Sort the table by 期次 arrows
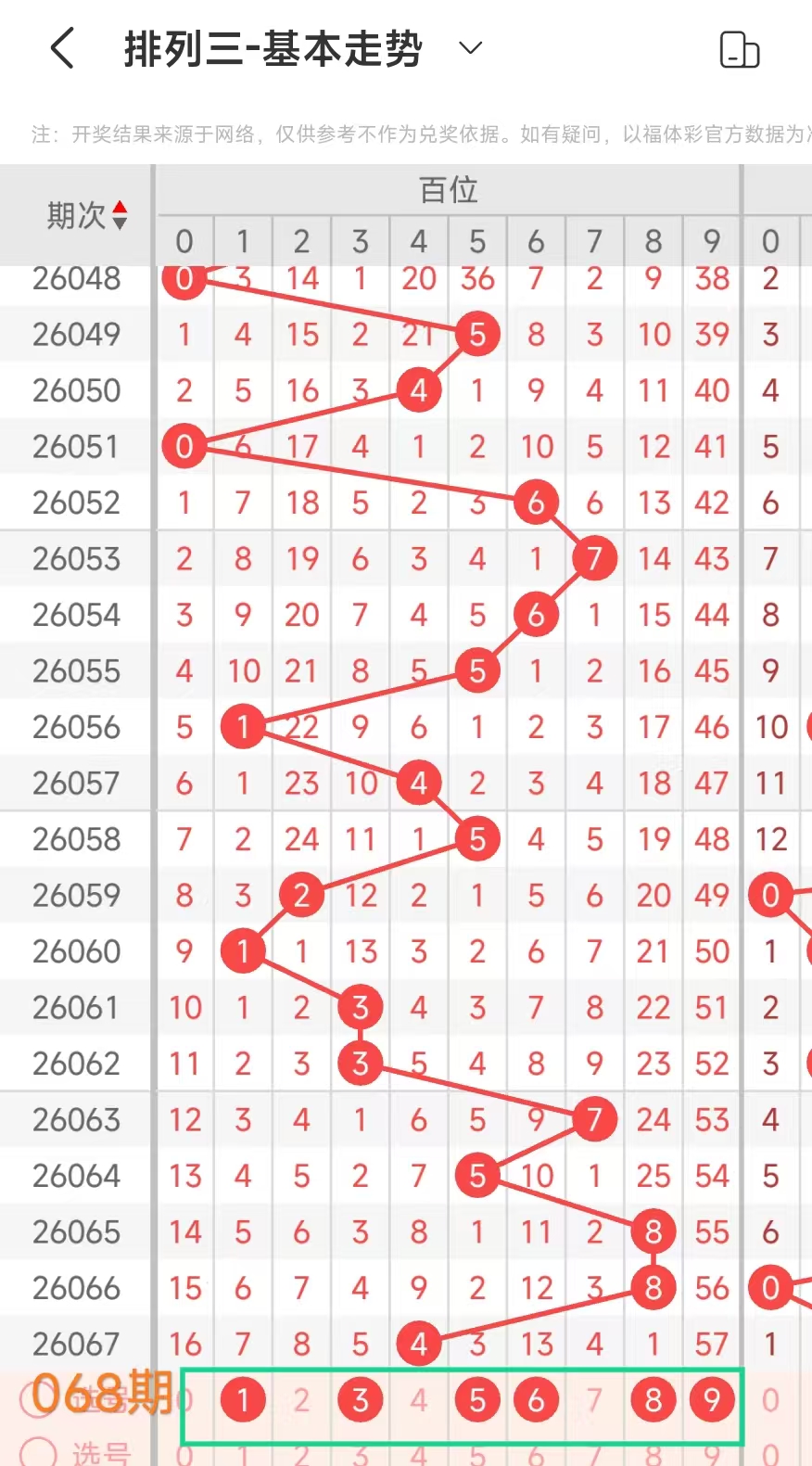Viewport: 812px width, 1466px height. [119, 215]
